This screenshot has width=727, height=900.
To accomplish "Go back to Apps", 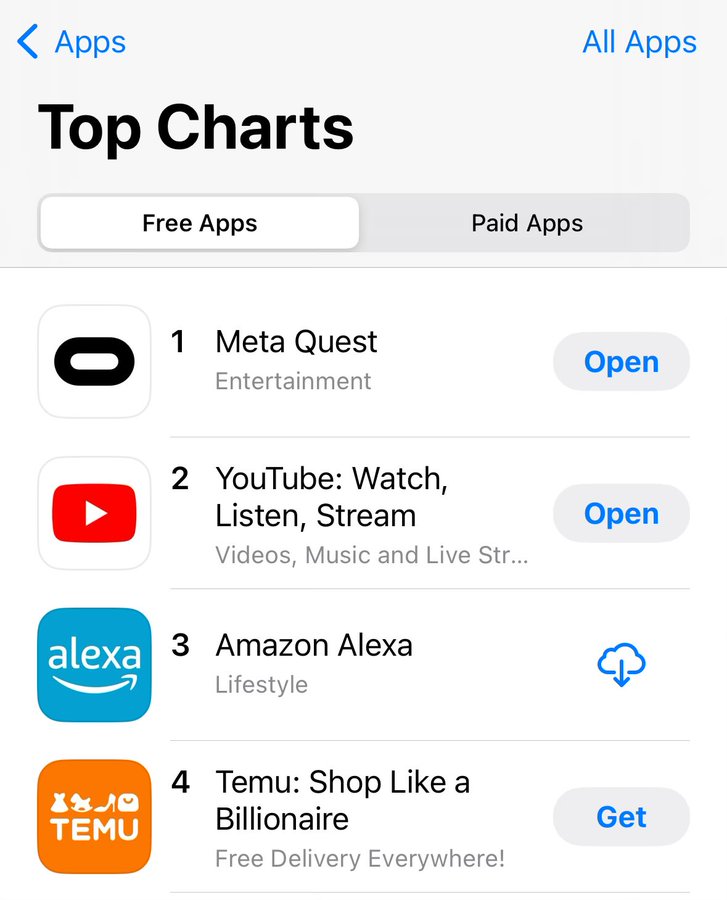I will pos(72,43).
